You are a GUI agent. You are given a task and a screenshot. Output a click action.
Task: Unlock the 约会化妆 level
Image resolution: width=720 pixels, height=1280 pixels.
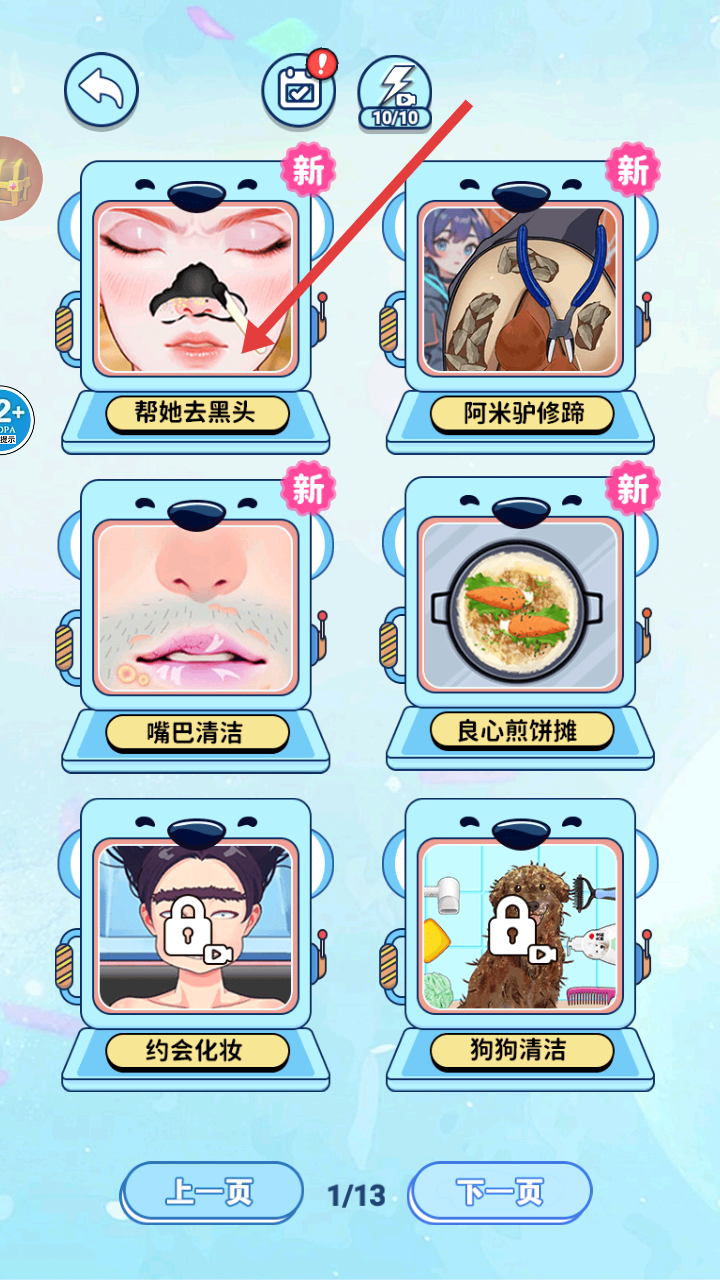196,926
